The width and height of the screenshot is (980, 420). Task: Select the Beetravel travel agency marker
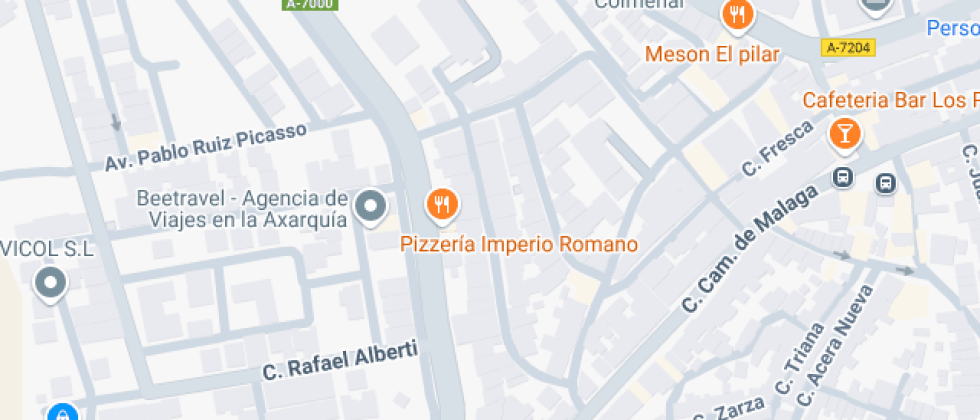click(372, 206)
